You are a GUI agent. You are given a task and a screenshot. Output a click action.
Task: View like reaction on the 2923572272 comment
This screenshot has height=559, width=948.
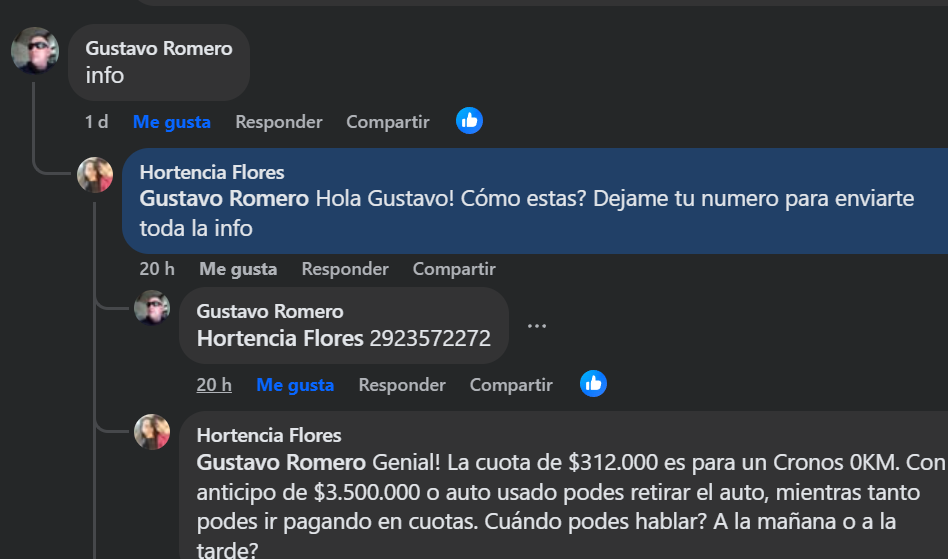click(x=593, y=384)
